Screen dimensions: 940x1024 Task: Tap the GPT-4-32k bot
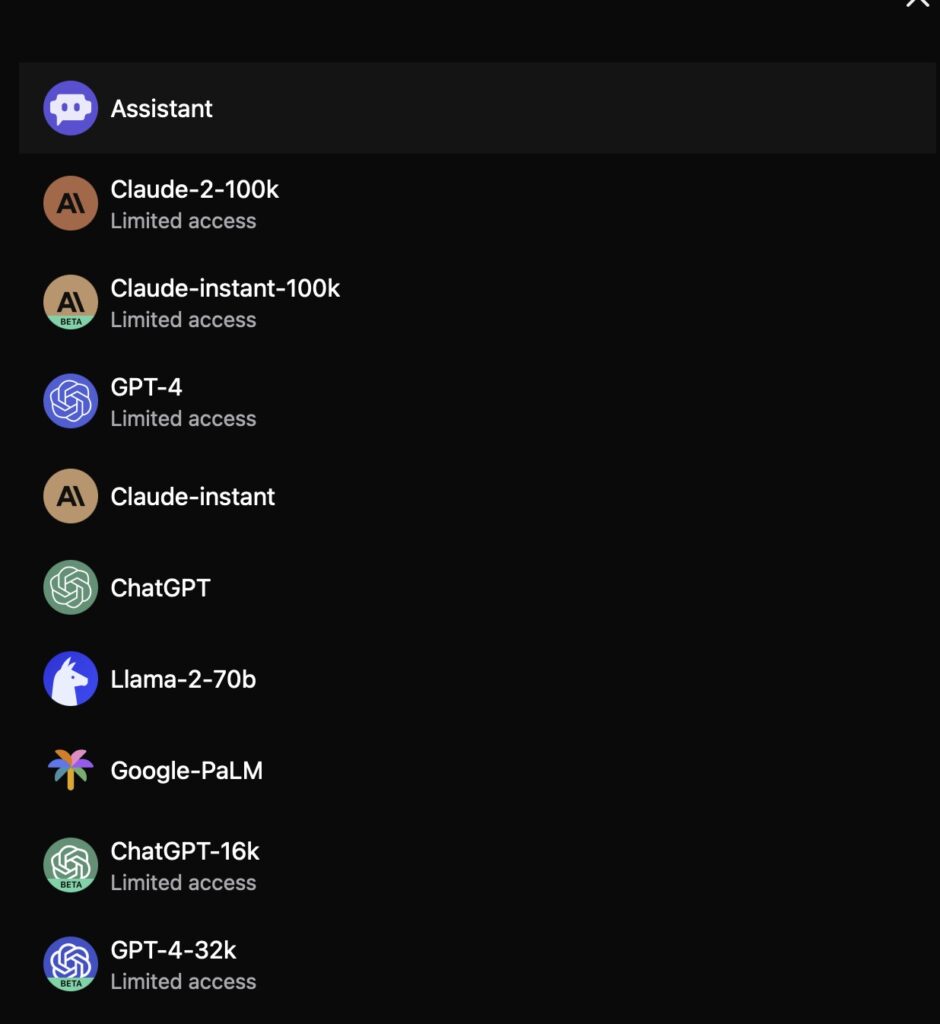pos(173,964)
